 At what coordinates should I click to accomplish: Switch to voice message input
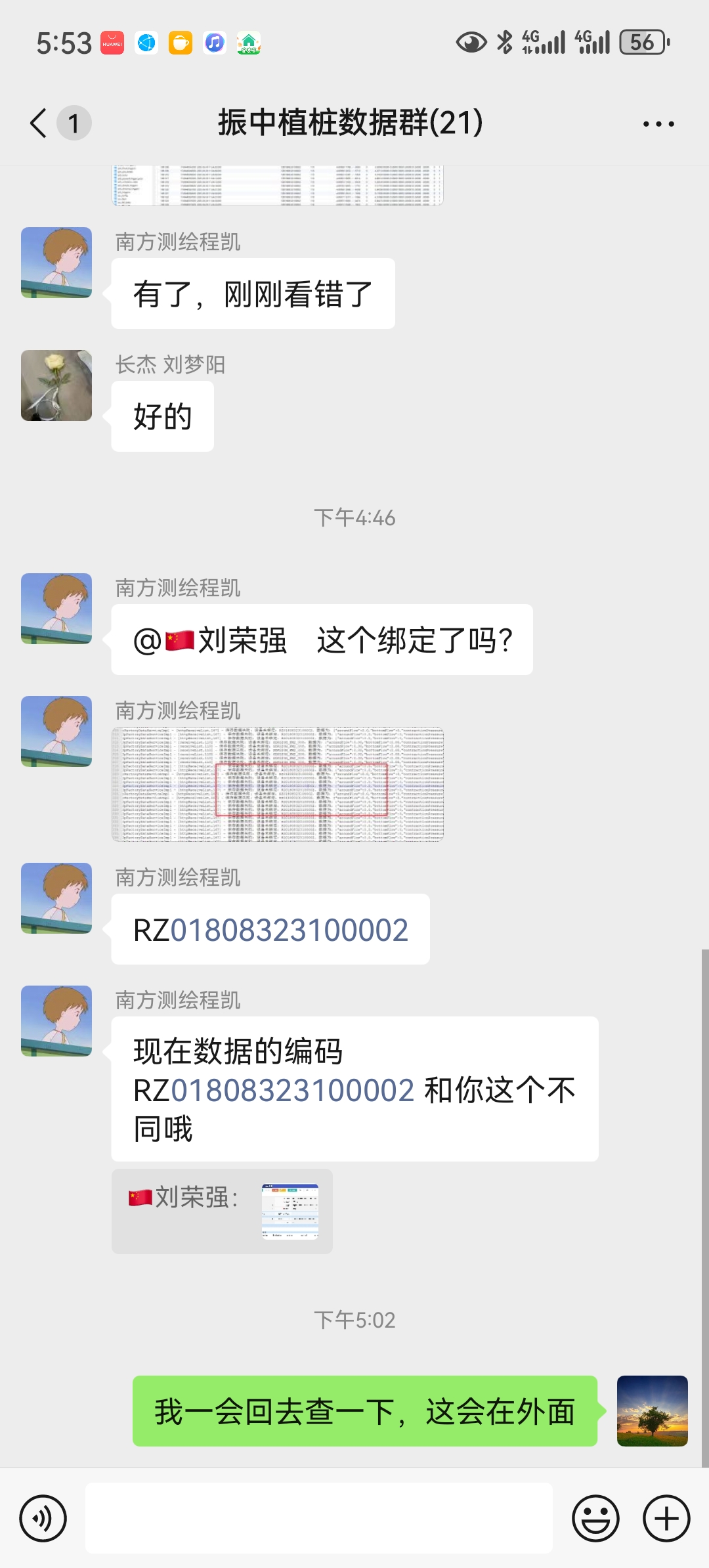point(43,1518)
